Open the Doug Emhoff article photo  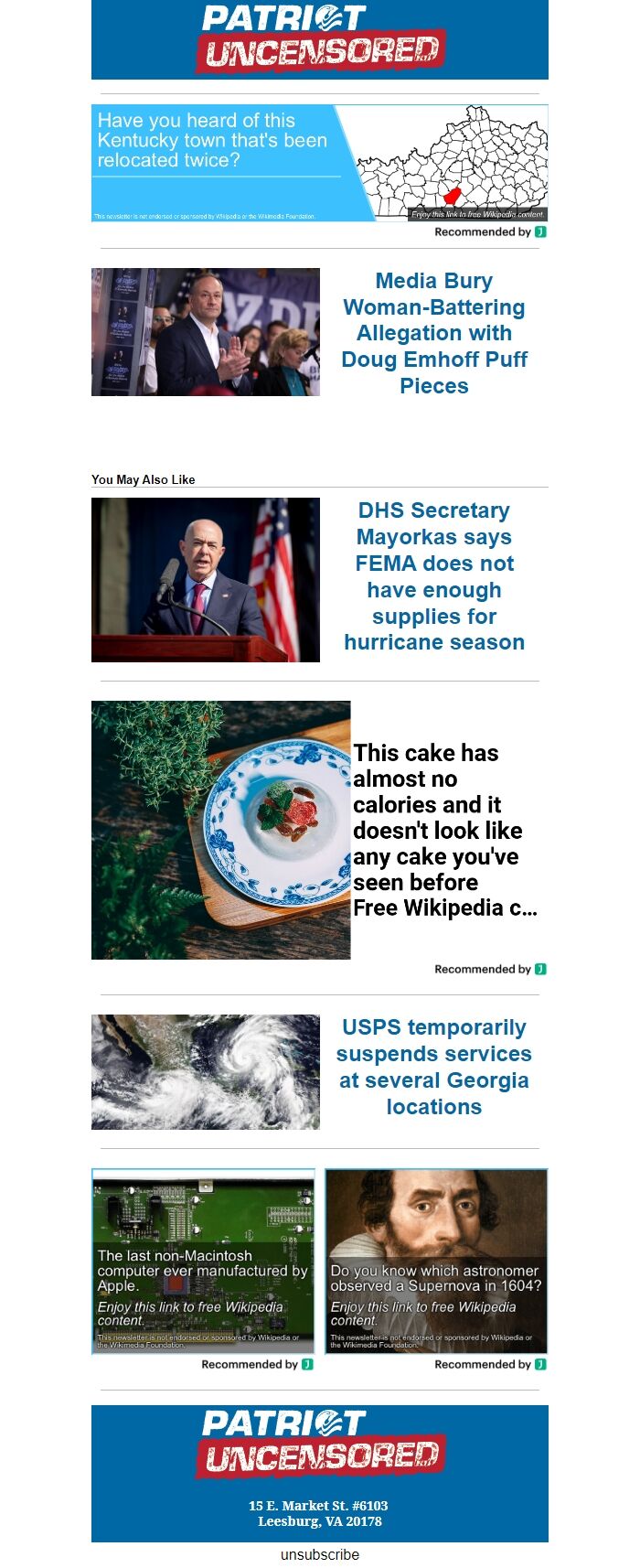pos(206,332)
